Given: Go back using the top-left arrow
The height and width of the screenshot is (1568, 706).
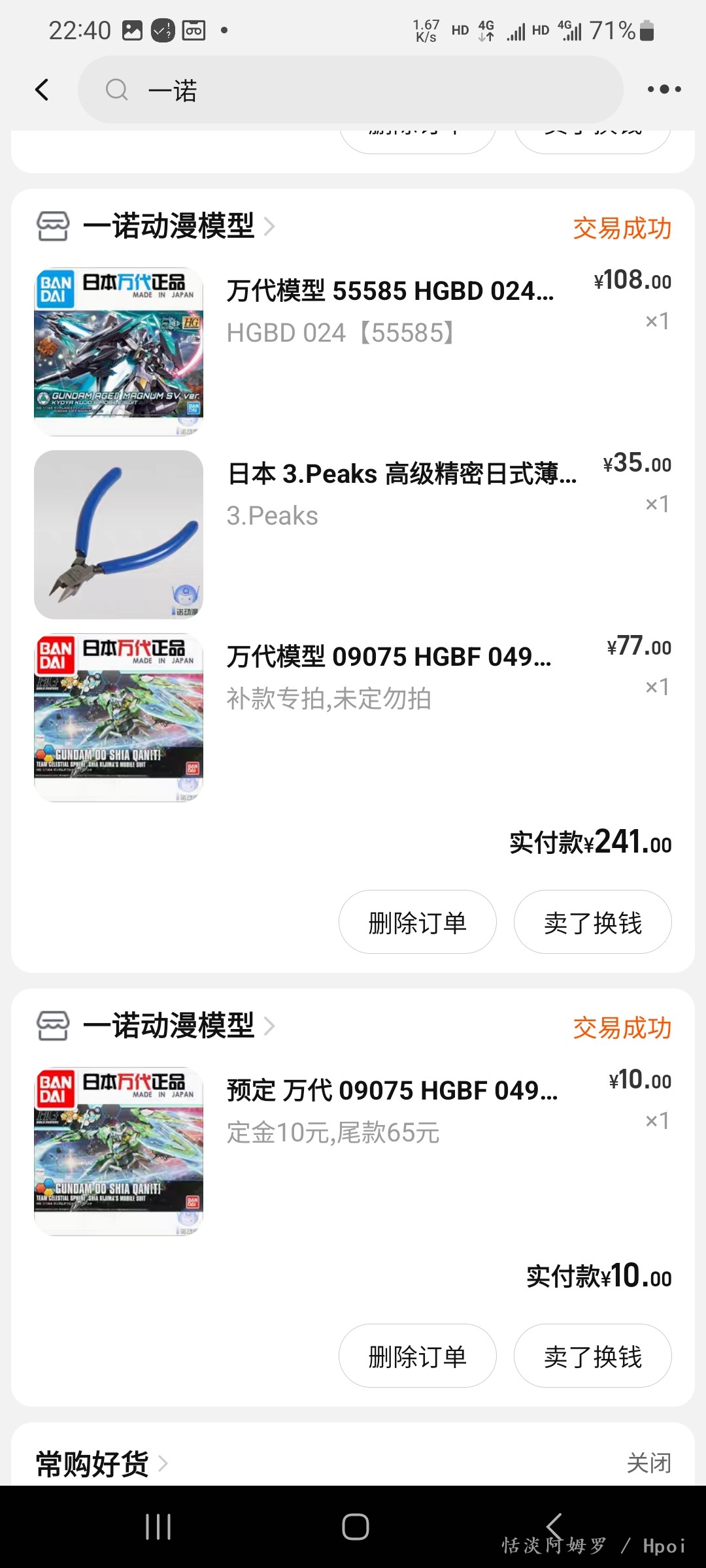Looking at the screenshot, I should tap(42, 90).
